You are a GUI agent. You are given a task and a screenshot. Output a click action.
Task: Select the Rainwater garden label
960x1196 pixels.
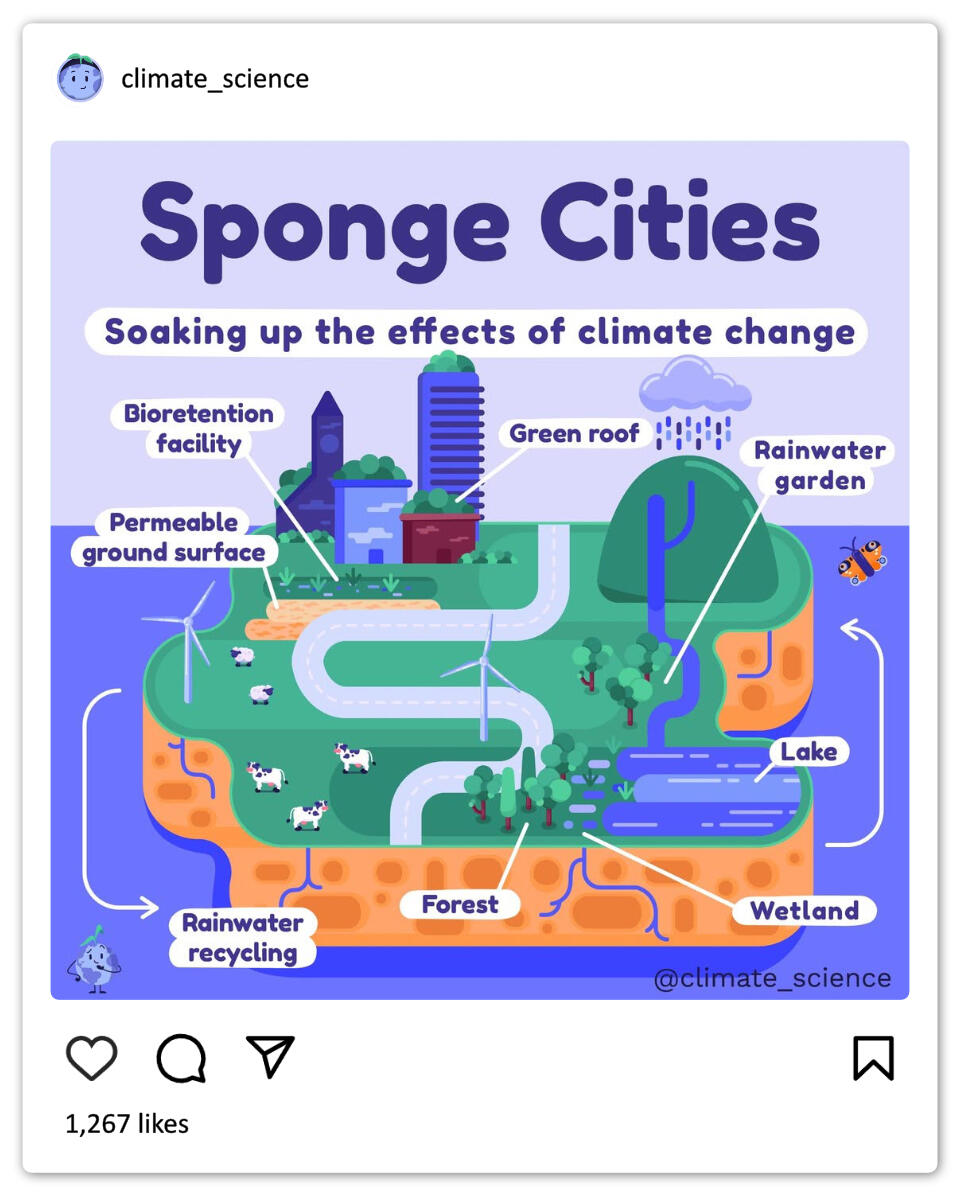click(x=819, y=465)
